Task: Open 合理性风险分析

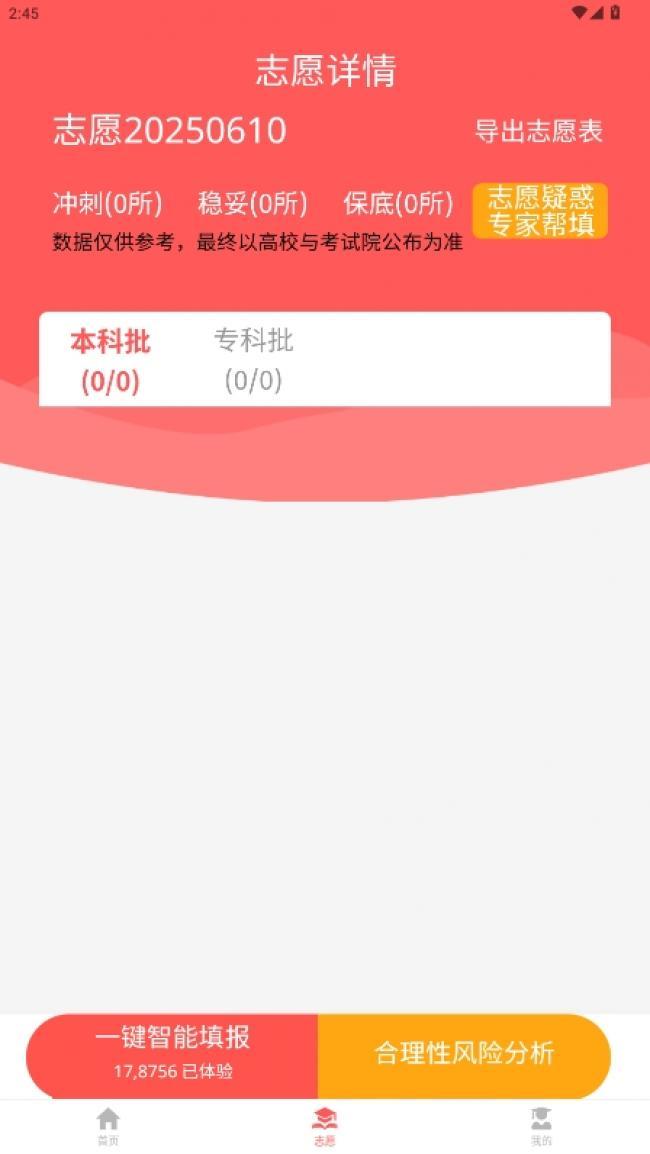Action: pyautogui.click(x=464, y=1055)
